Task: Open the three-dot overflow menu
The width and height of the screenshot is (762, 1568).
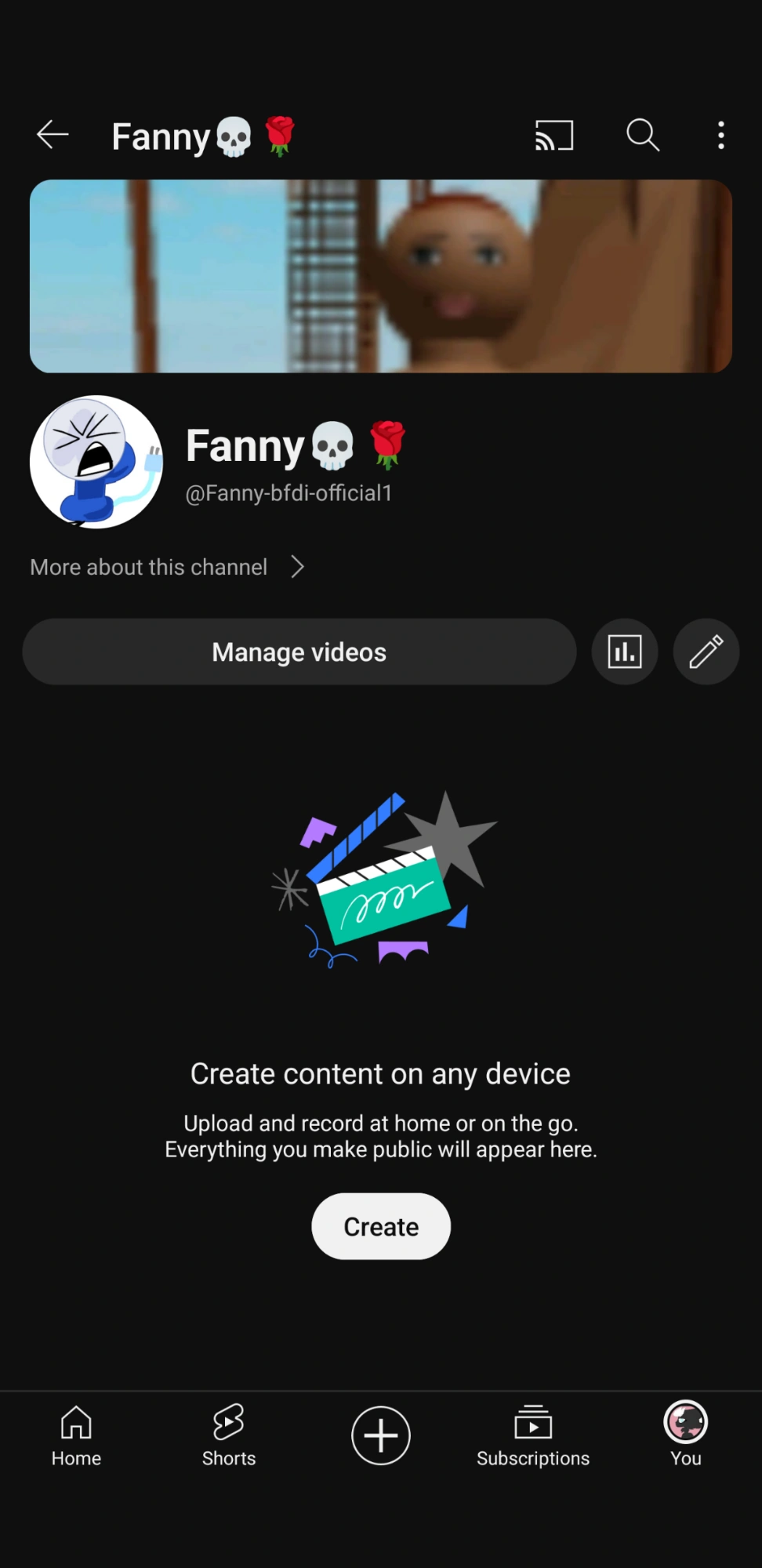Action: [x=721, y=135]
